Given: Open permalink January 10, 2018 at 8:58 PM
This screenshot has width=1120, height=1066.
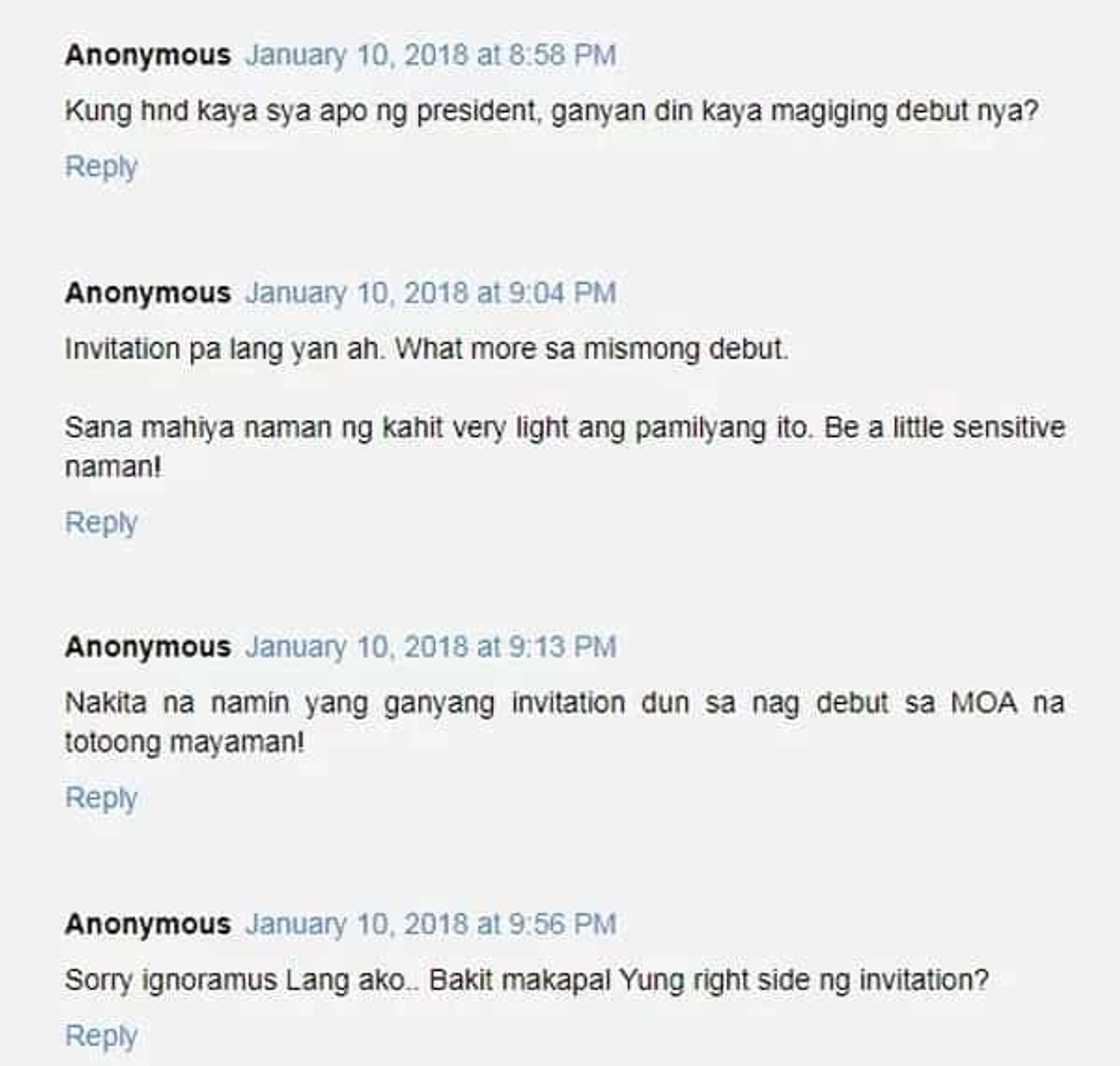Looking at the screenshot, I should pos(430,55).
